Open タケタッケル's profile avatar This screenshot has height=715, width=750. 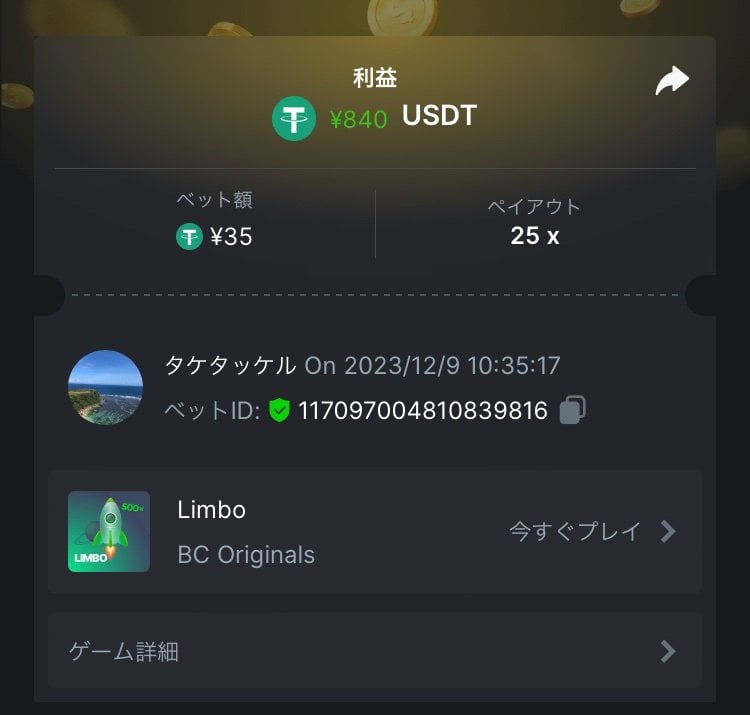(105, 388)
